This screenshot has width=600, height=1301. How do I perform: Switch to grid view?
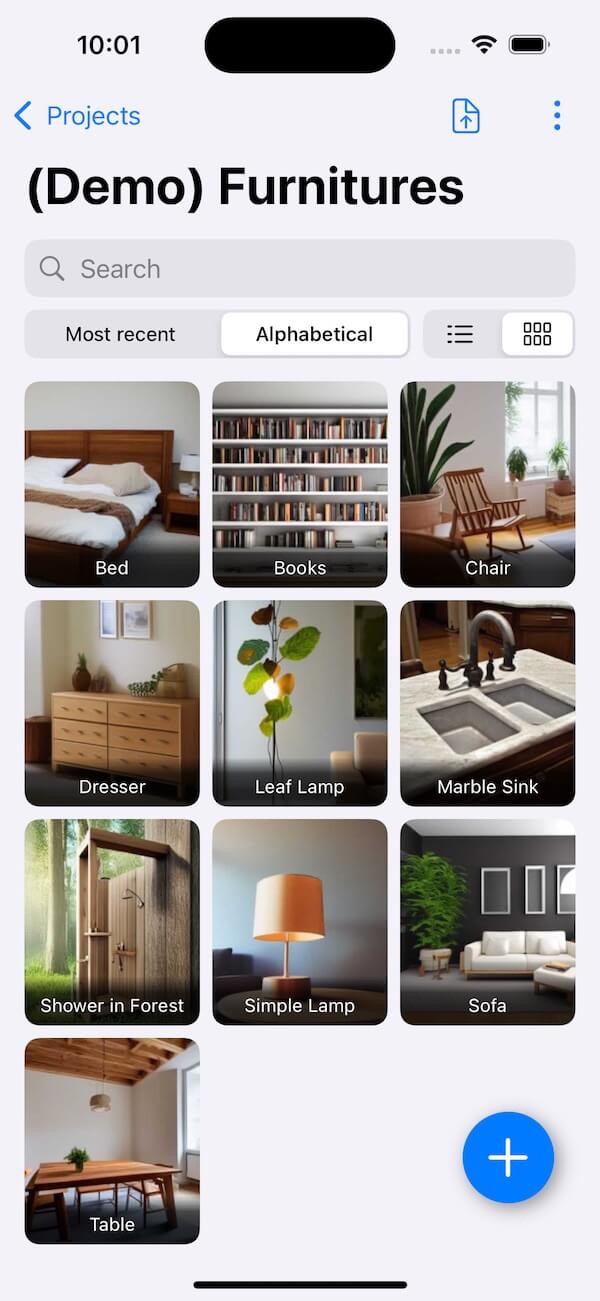(537, 334)
